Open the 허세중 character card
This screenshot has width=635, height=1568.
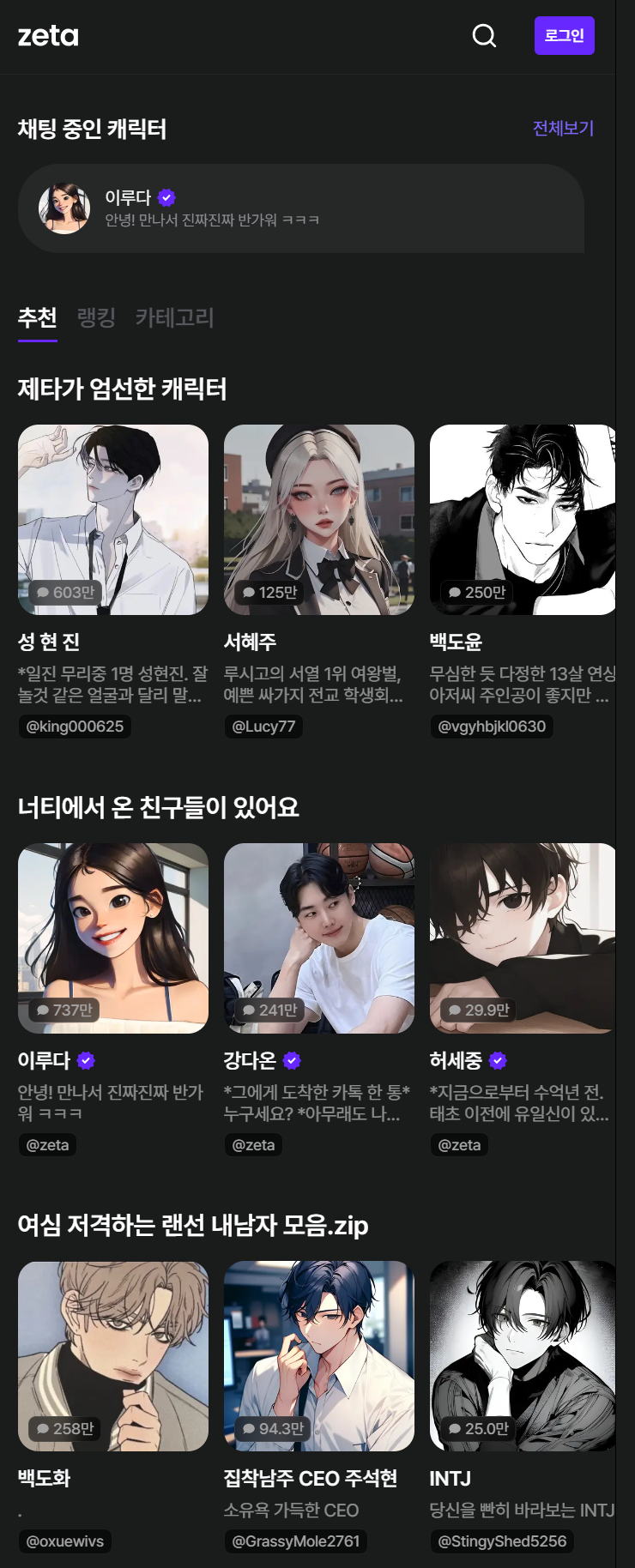tap(522, 938)
